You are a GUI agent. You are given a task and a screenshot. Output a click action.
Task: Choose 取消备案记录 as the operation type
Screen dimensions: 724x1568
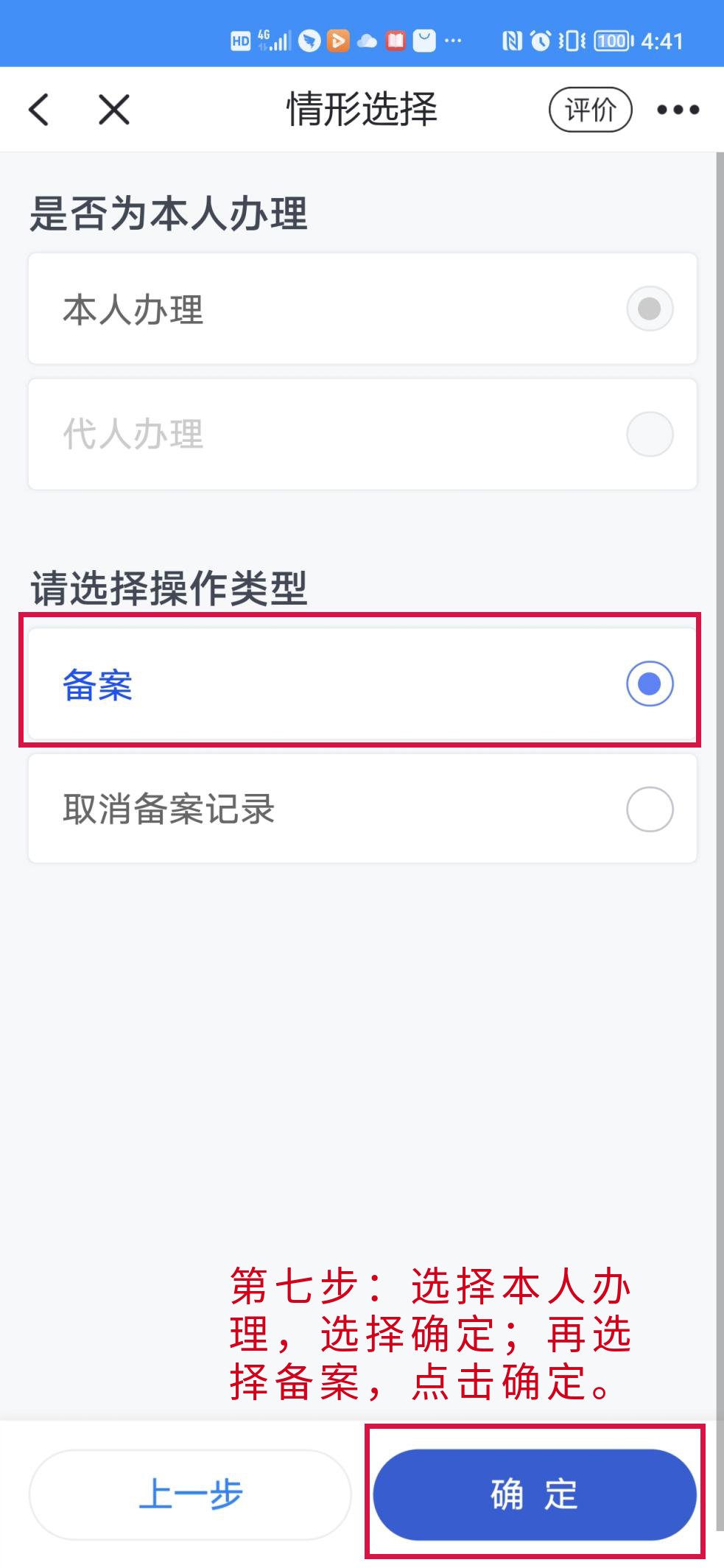tap(362, 809)
